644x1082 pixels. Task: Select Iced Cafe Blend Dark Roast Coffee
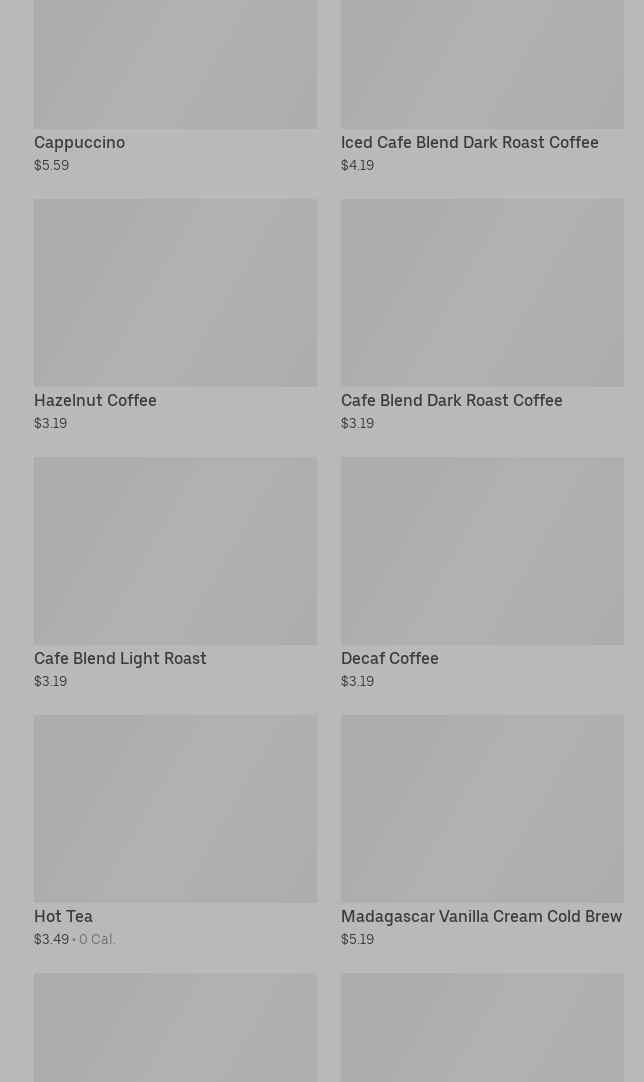pos(482,86)
